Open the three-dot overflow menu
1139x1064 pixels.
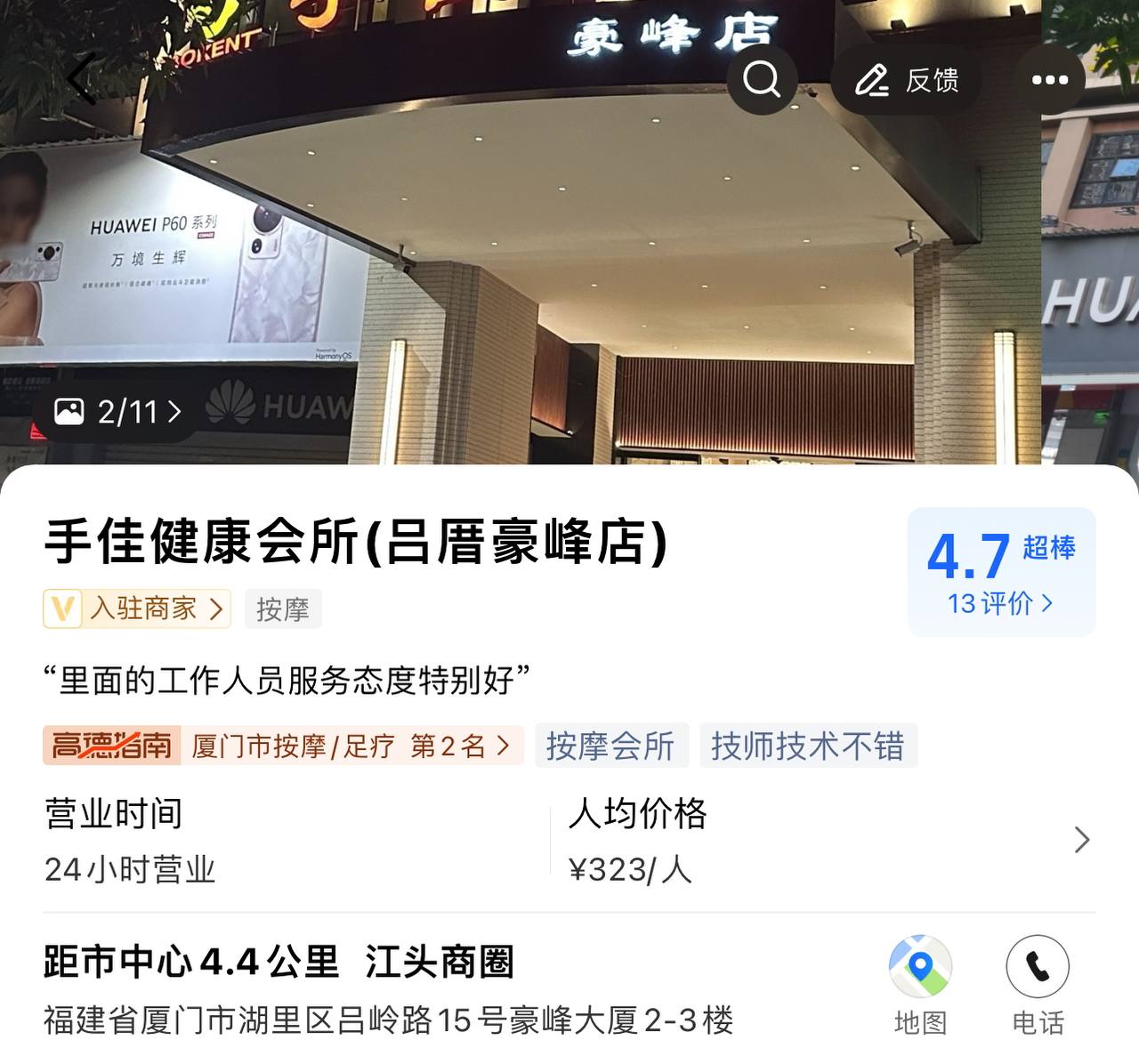(1050, 80)
